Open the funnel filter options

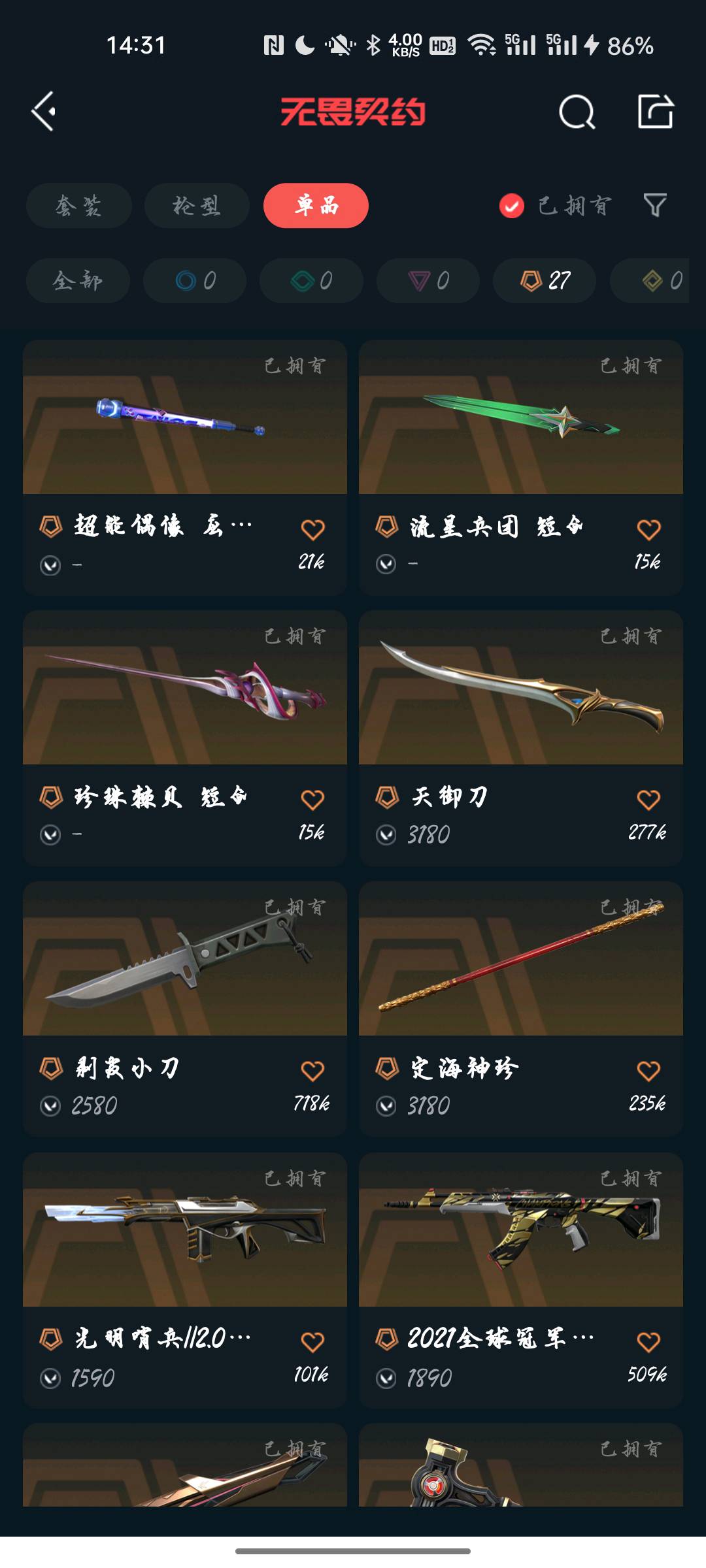655,206
